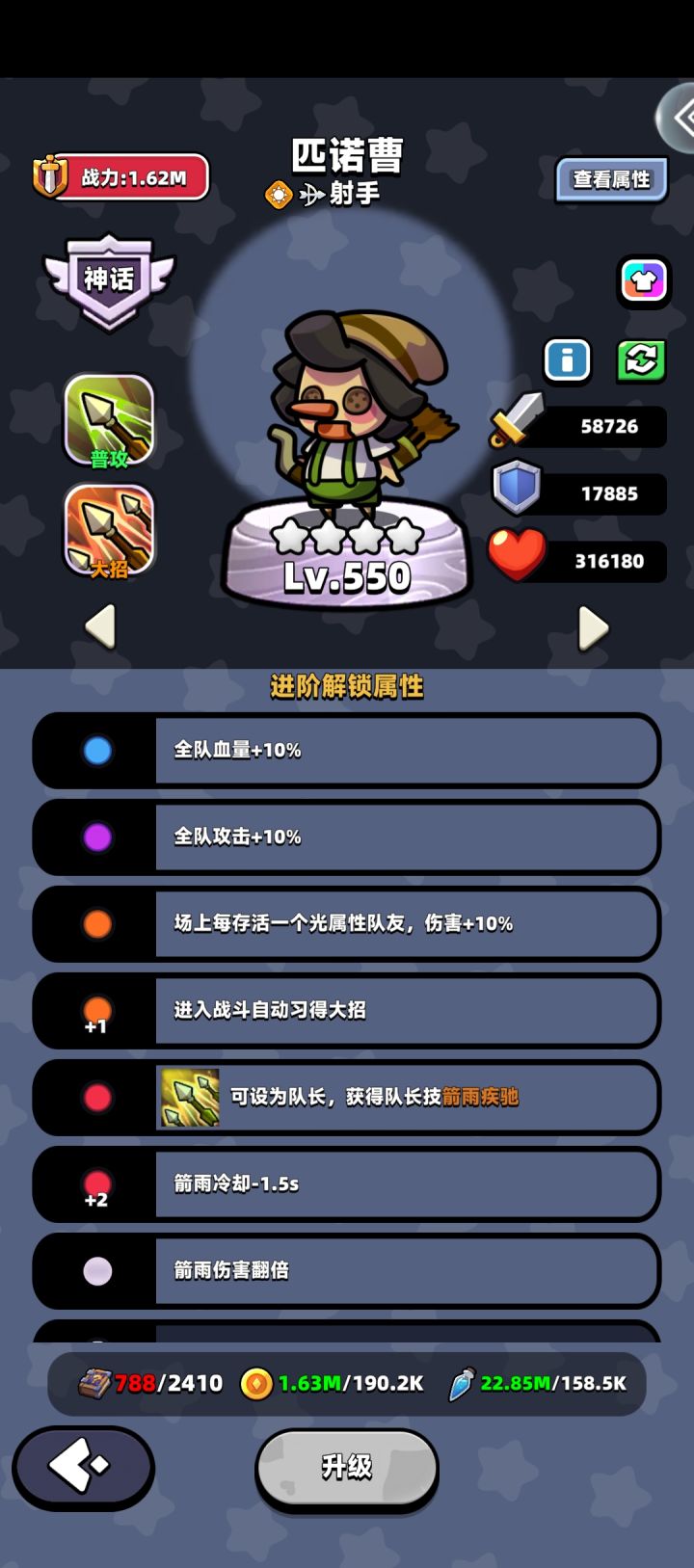The height and width of the screenshot is (1568, 694).
Task: Tap the 箭雨疾驰 captain skill icon
Action: [189, 1097]
